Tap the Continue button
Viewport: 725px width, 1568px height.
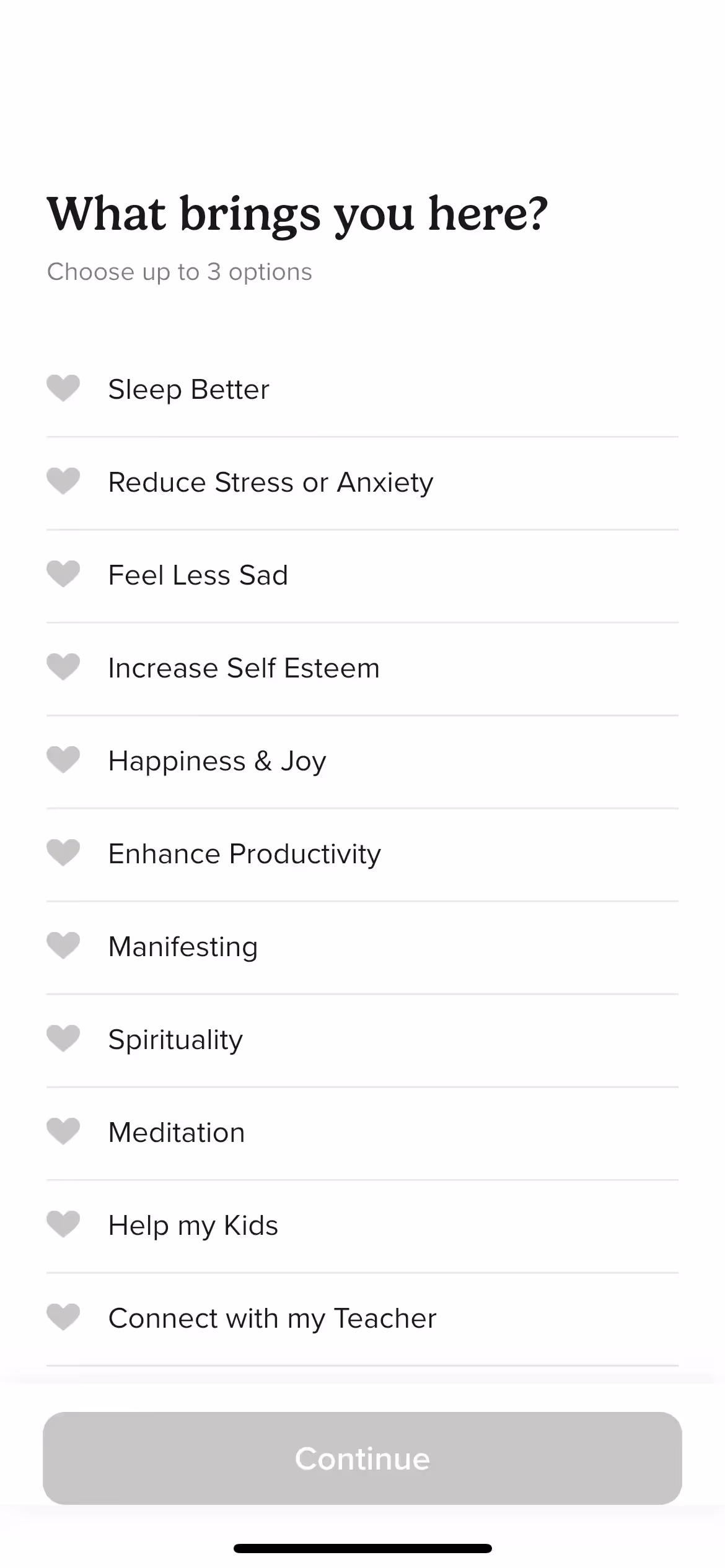coord(362,1458)
